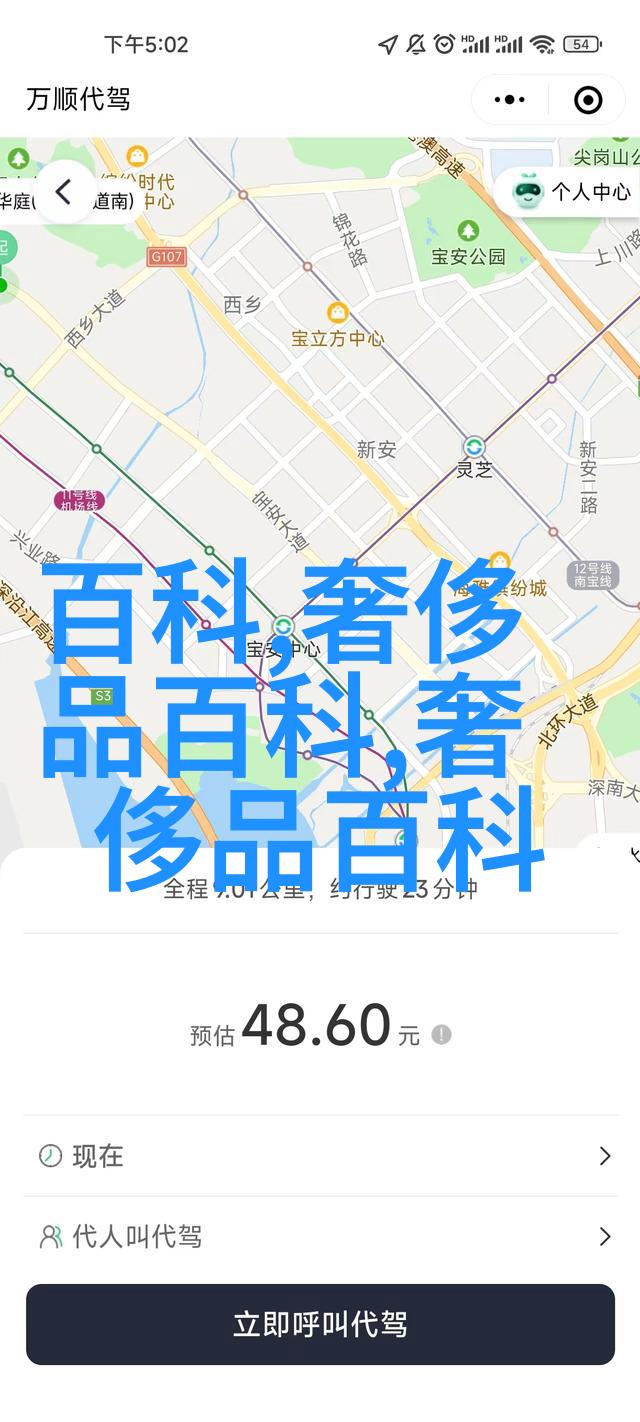The height and width of the screenshot is (1422, 640).
Task: Tap 立即呼叫代驾 to call a driver
Action: tap(320, 1324)
